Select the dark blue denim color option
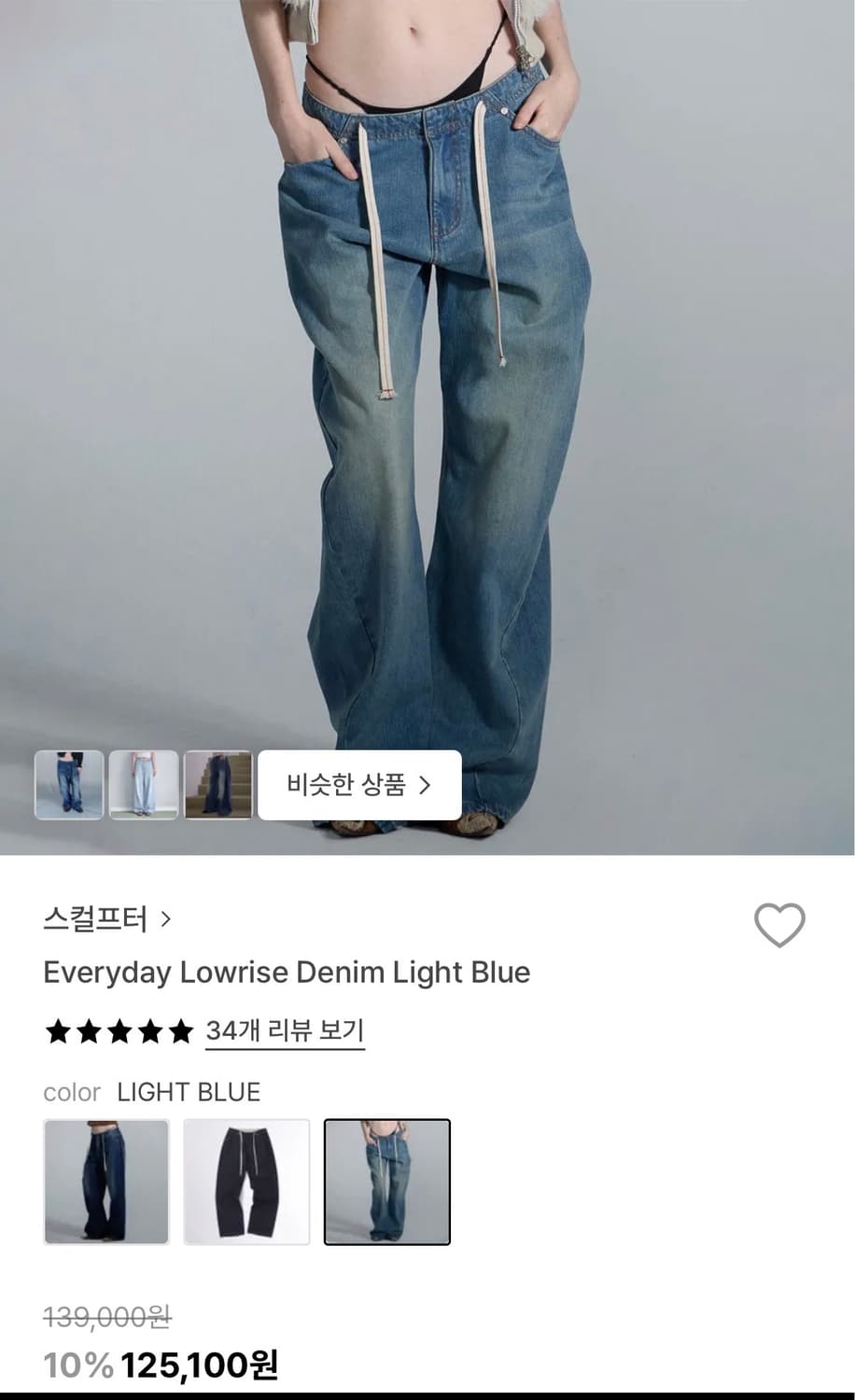 pos(107,1182)
